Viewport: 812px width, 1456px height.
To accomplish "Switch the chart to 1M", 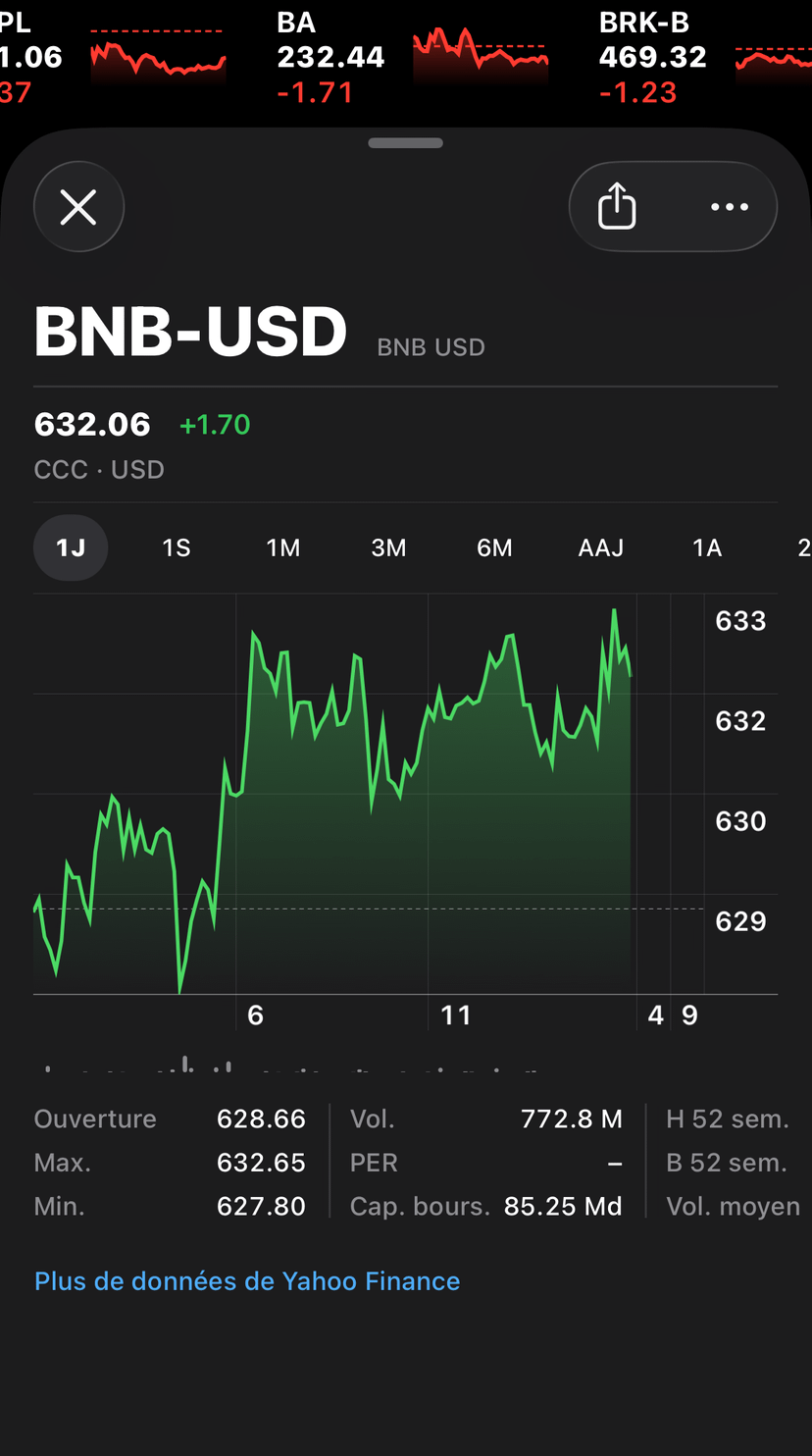I will (283, 547).
